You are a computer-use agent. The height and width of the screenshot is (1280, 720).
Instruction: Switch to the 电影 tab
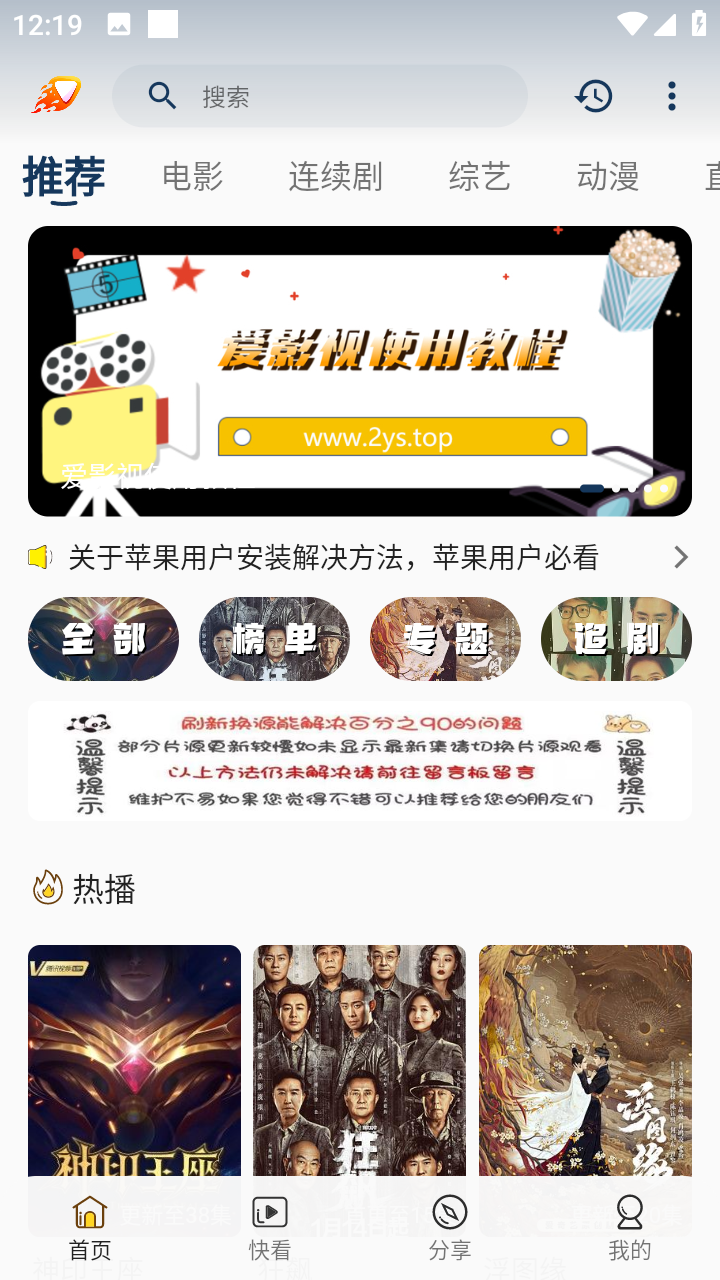(192, 176)
